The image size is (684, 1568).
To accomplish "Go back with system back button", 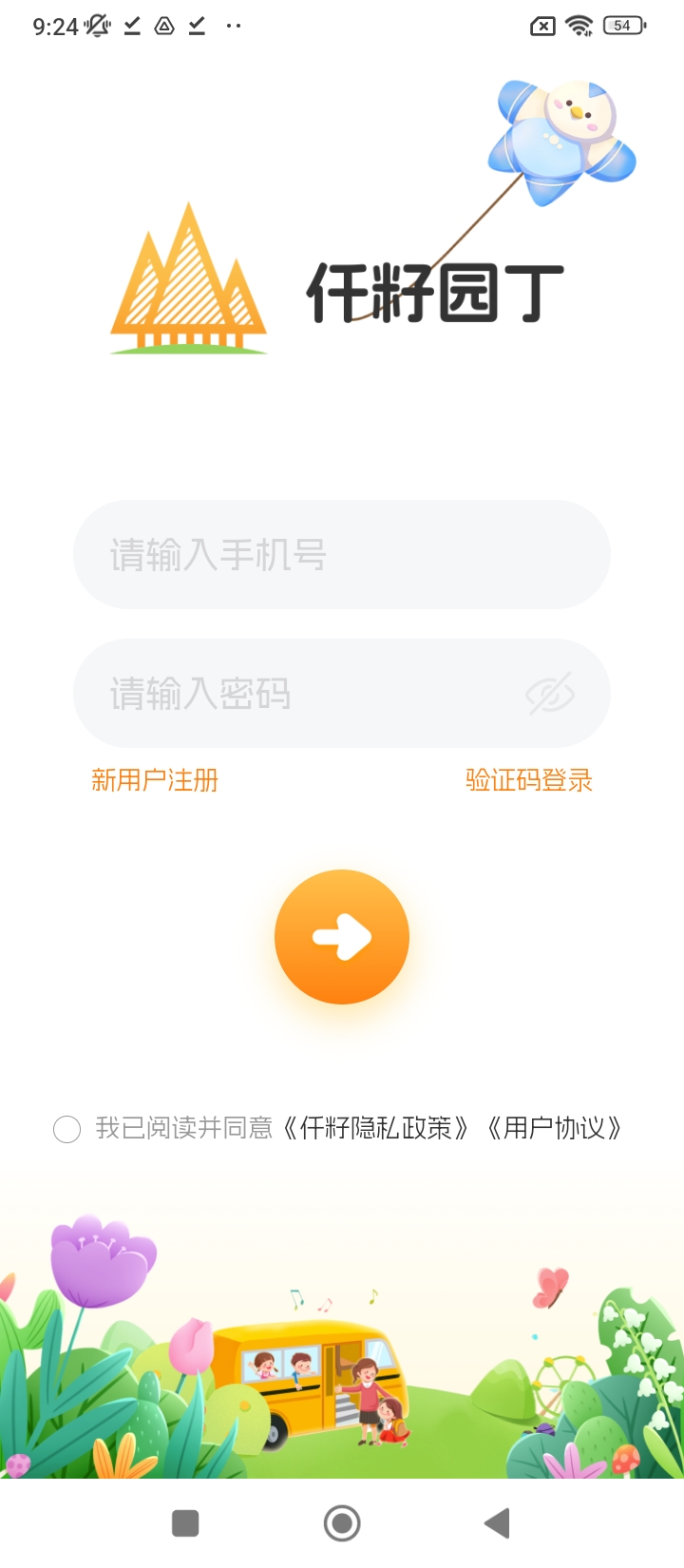I will pos(497,1523).
